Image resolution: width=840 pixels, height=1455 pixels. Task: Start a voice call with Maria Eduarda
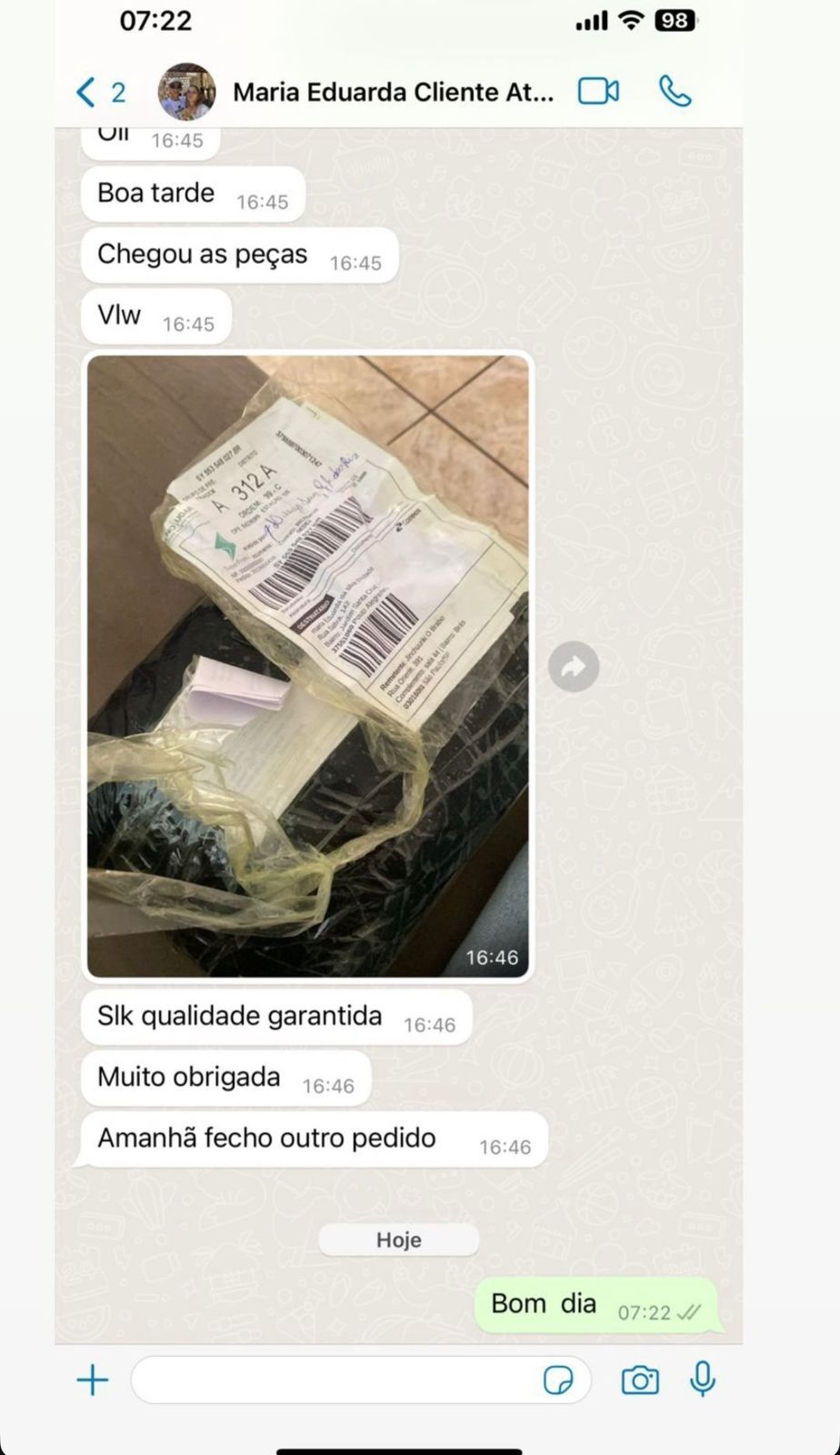pos(675,92)
